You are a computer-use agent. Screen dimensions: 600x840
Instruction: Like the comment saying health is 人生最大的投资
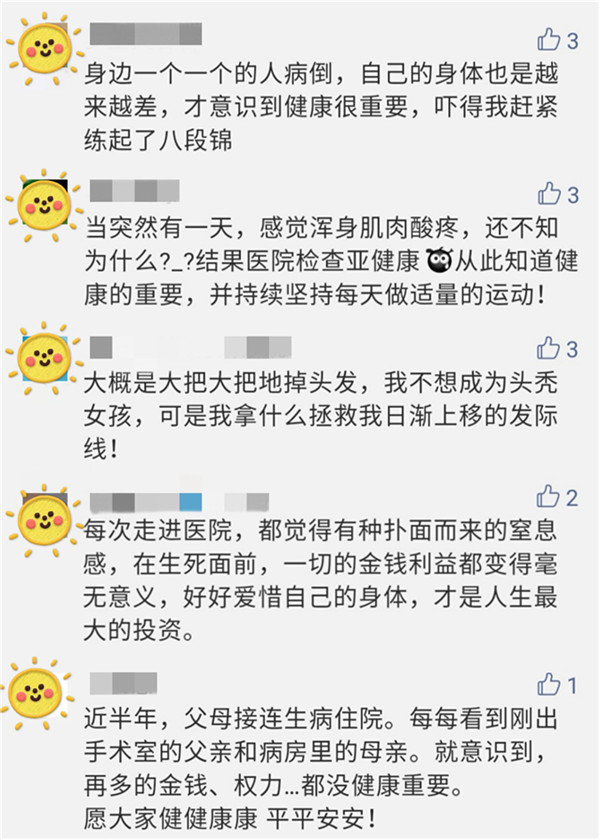549,497
